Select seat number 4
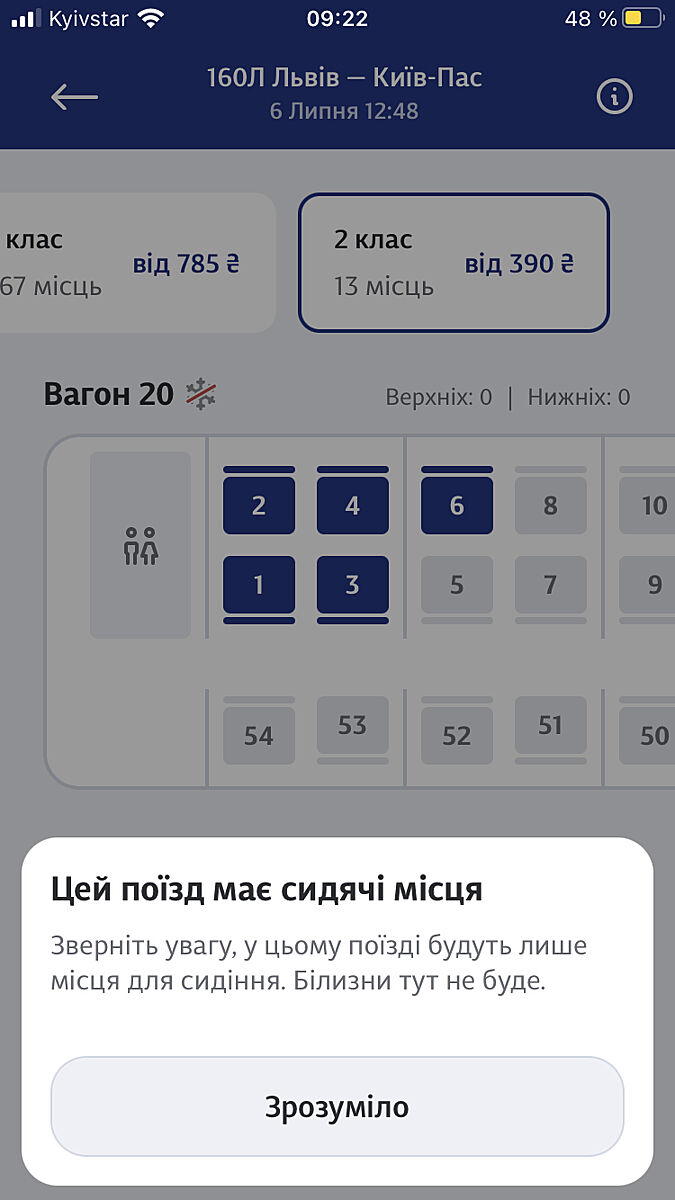Screen dimensions: 675x1200 352,506
